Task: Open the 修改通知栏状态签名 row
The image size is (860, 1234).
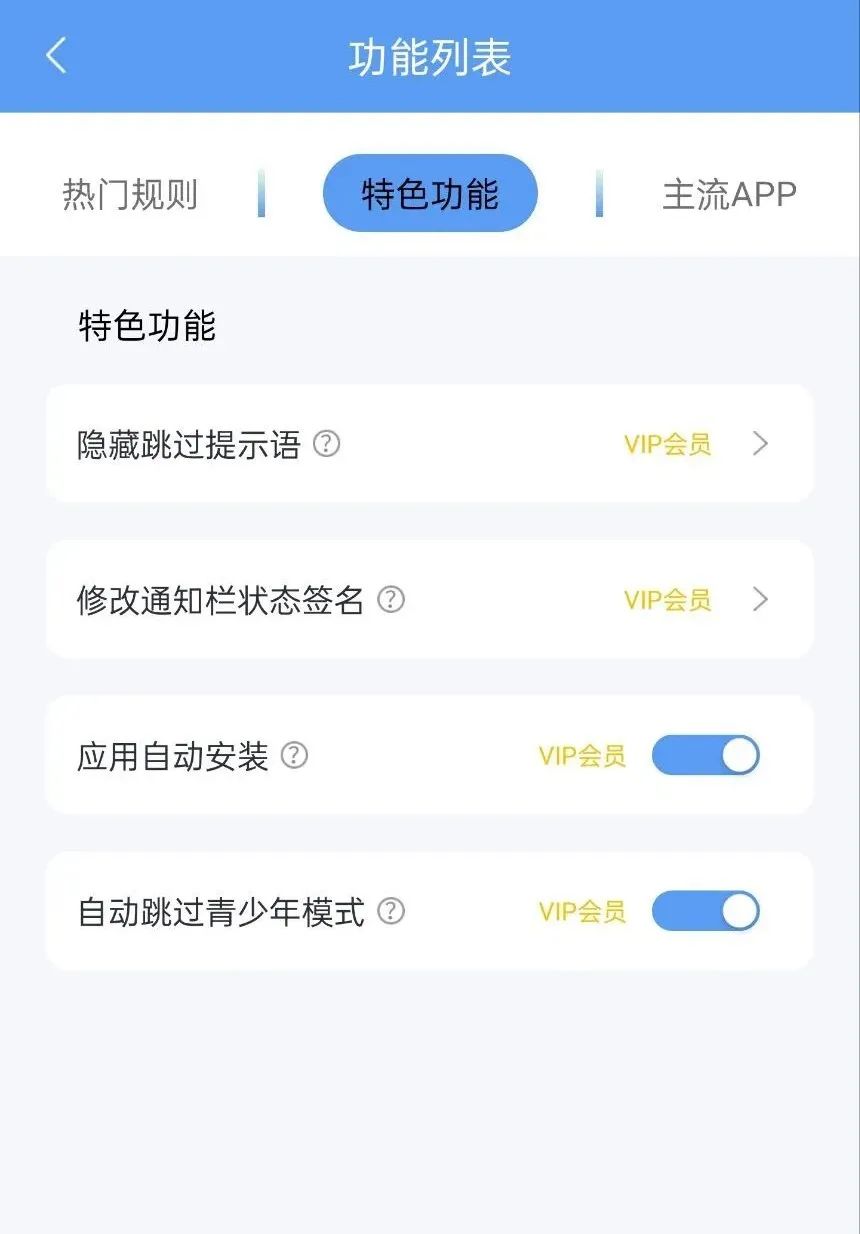Action: point(430,600)
